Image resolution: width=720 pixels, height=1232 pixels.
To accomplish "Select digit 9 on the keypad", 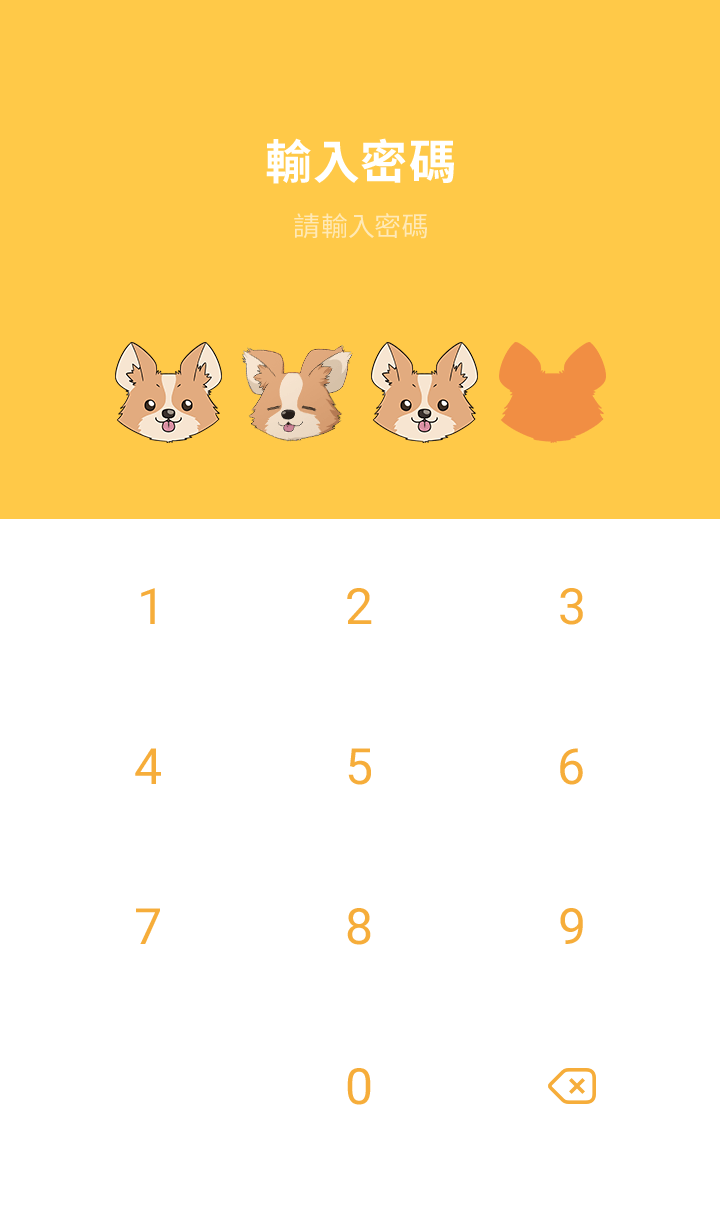I will pos(570,927).
